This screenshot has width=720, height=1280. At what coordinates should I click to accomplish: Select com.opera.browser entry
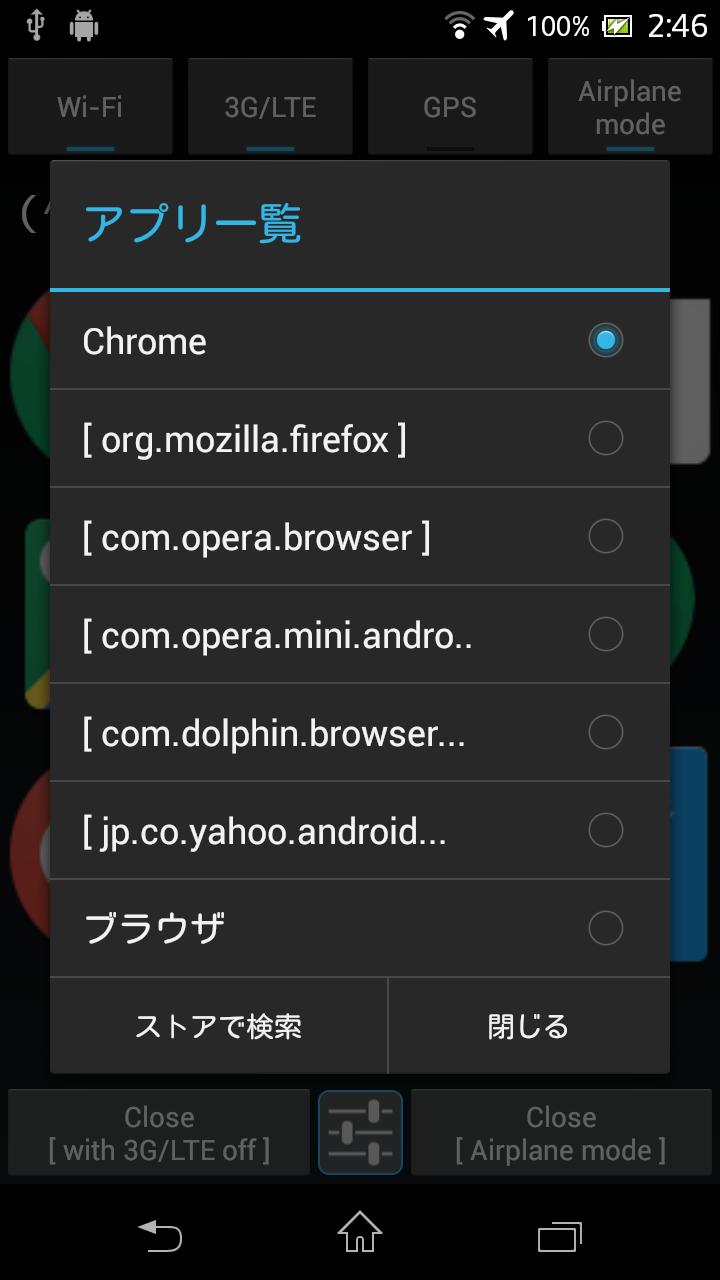[359, 537]
